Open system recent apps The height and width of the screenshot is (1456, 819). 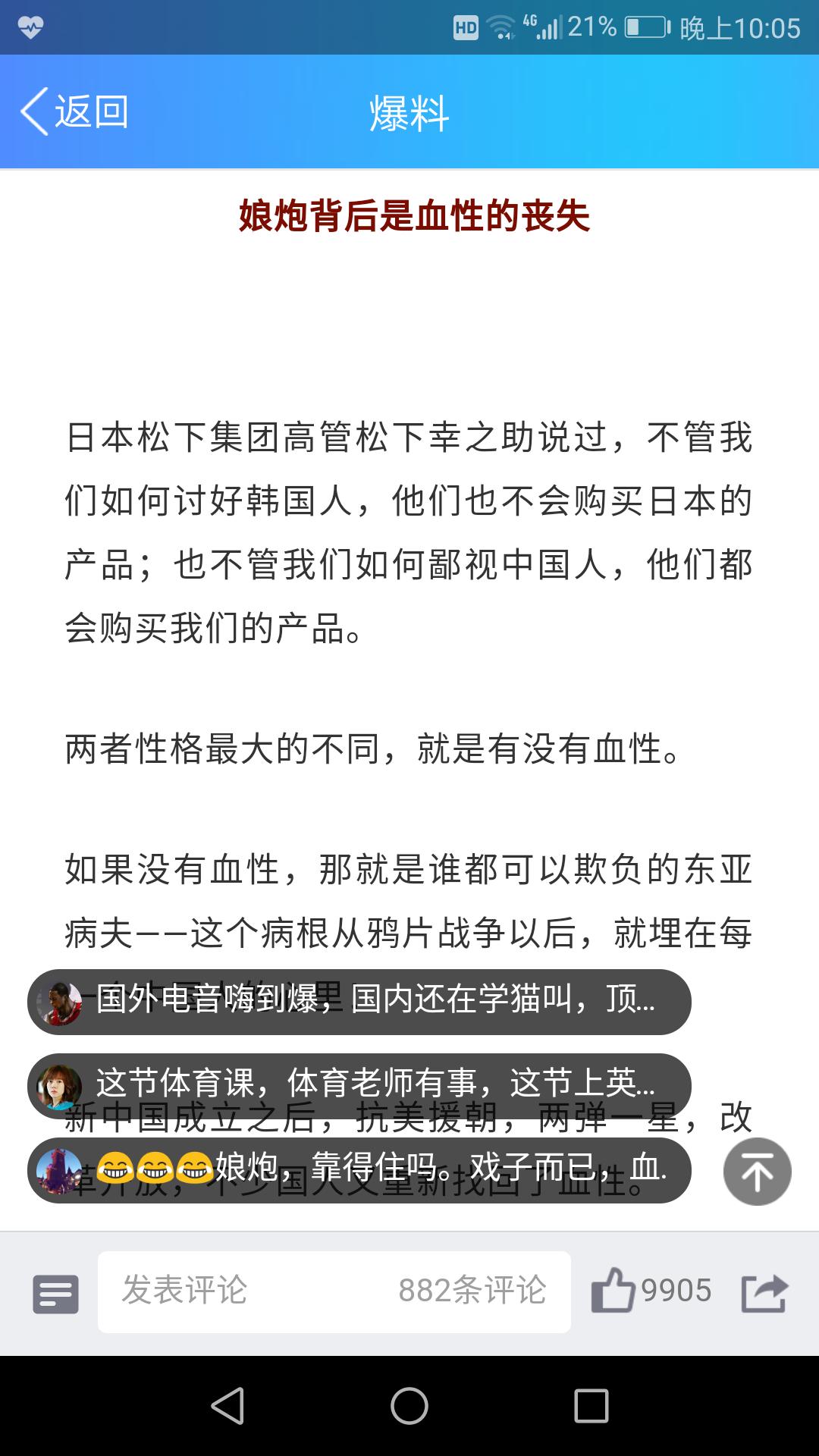pos(591,1406)
